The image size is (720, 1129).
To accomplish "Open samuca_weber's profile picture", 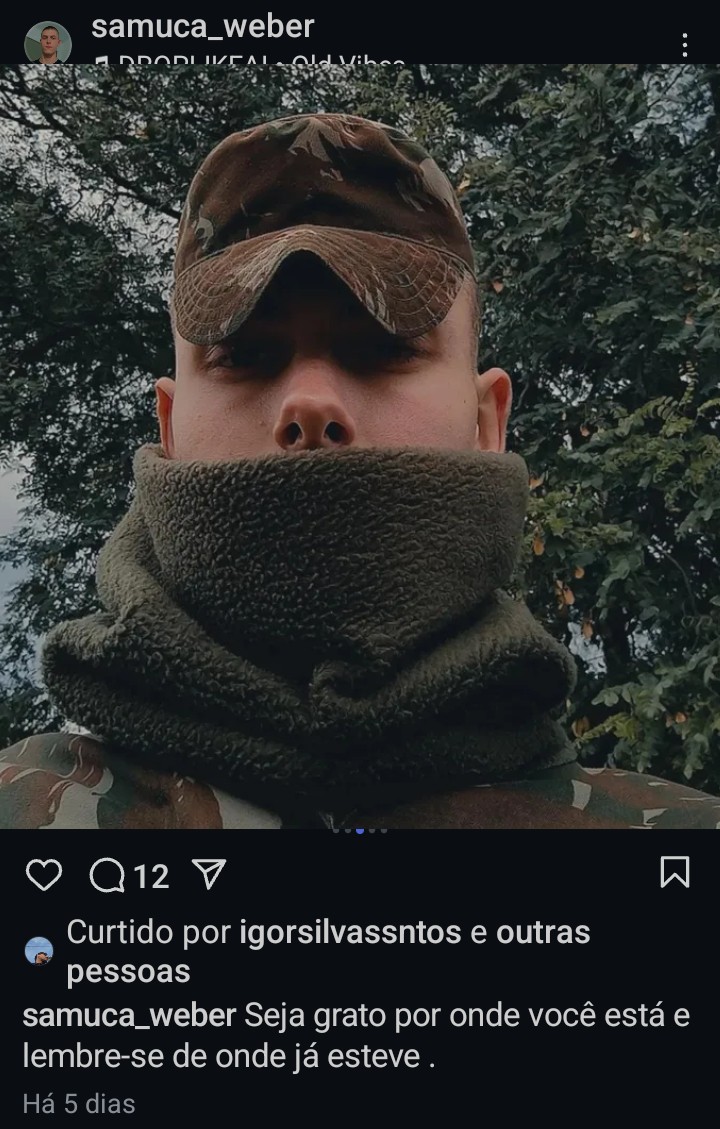I will click(x=48, y=43).
